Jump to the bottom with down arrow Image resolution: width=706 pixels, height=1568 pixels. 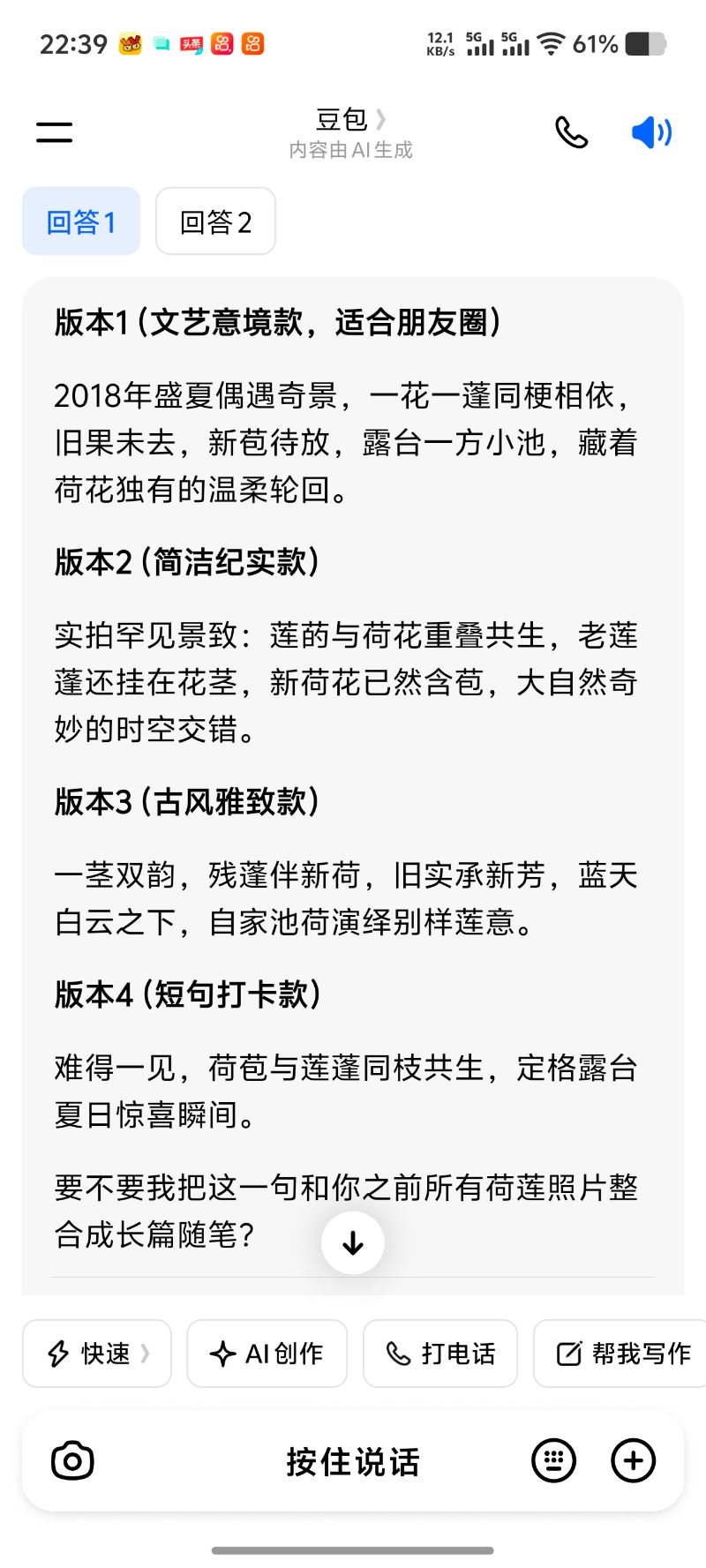pyautogui.click(x=353, y=1242)
